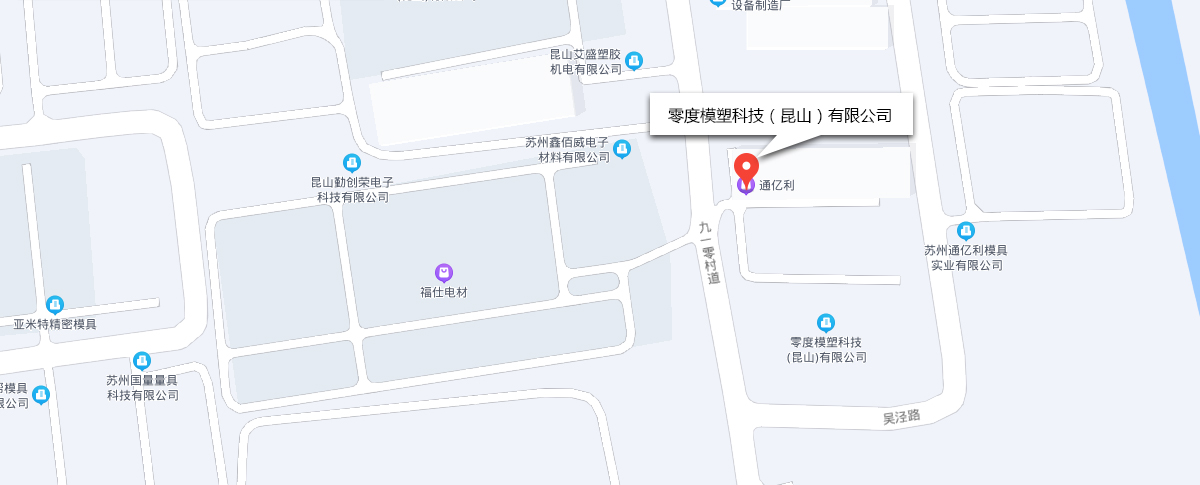The height and width of the screenshot is (485, 1200).
Task: Tap the 苏州鑫佰威电子材料有限公司 marker
Action: coord(622,149)
